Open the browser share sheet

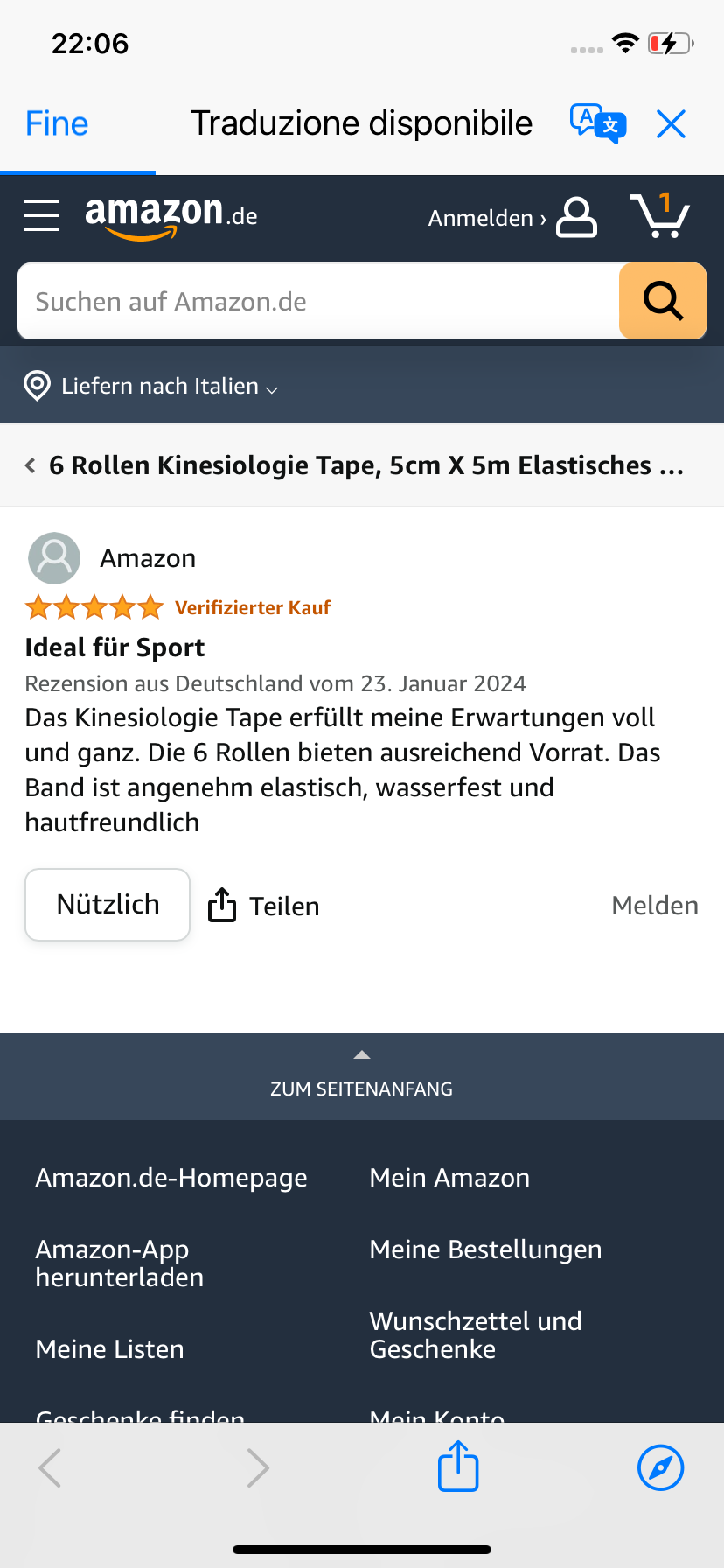[458, 1467]
